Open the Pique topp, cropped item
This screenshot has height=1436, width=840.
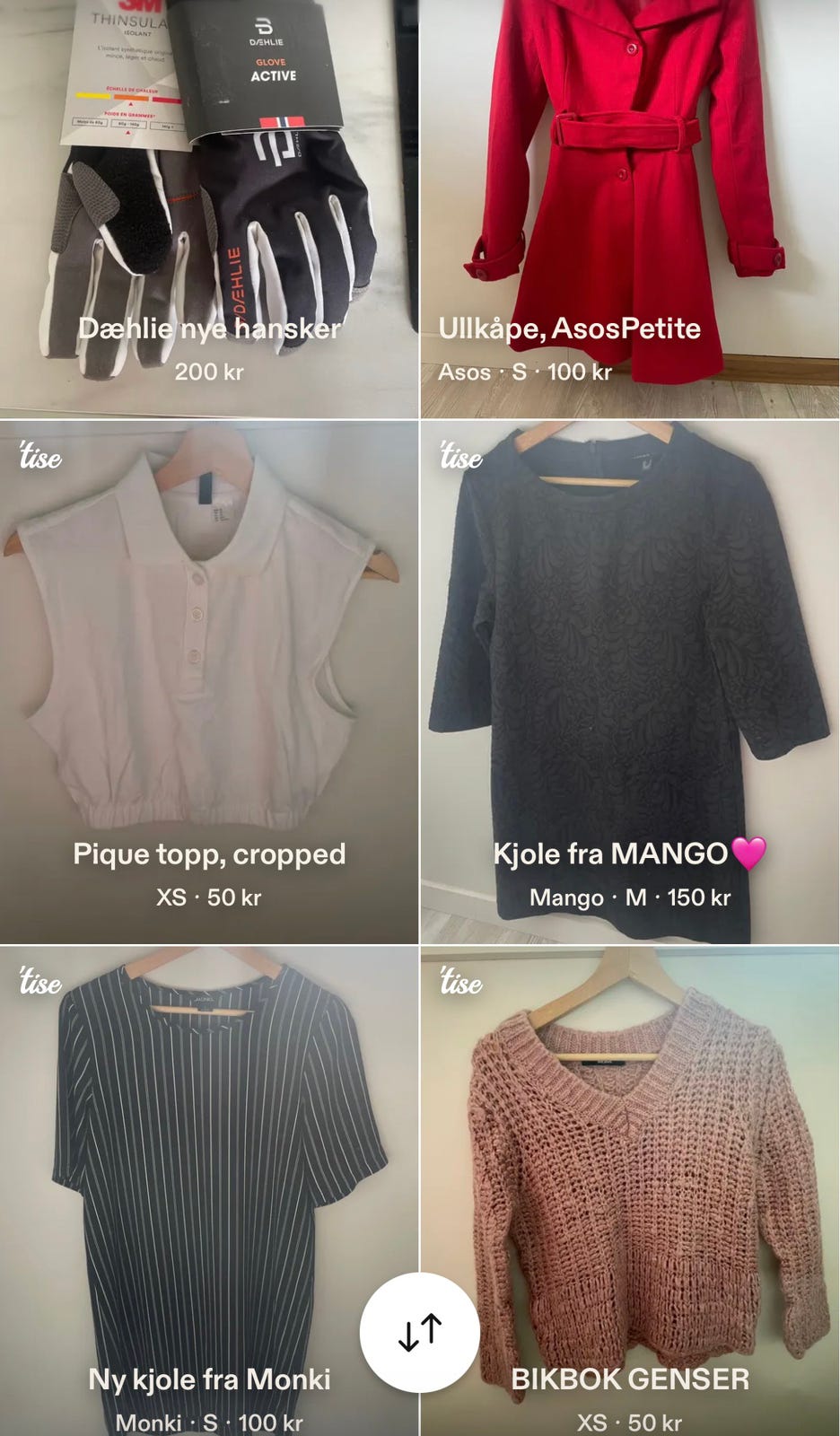point(209,682)
